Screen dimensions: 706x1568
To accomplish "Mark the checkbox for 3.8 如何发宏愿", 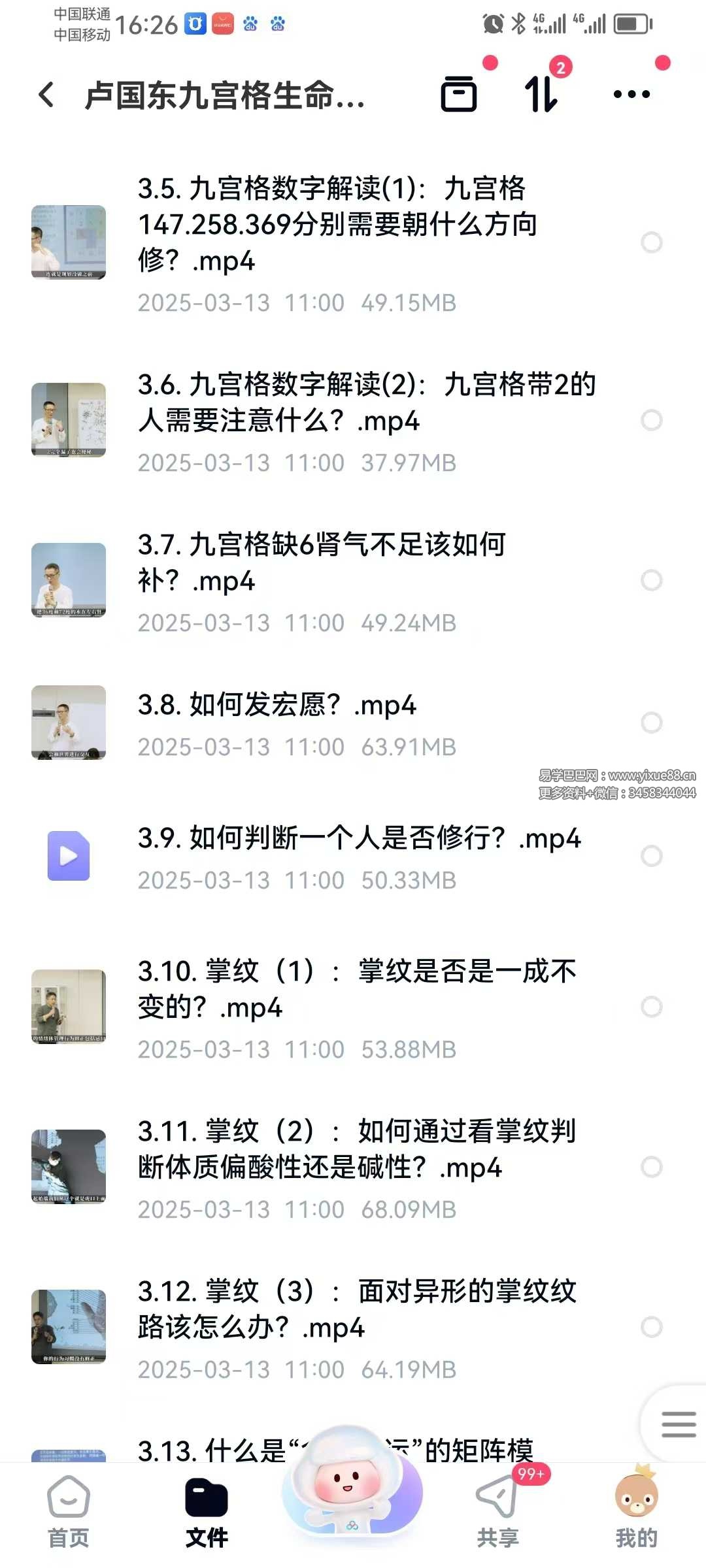I will click(x=652, y=723).
